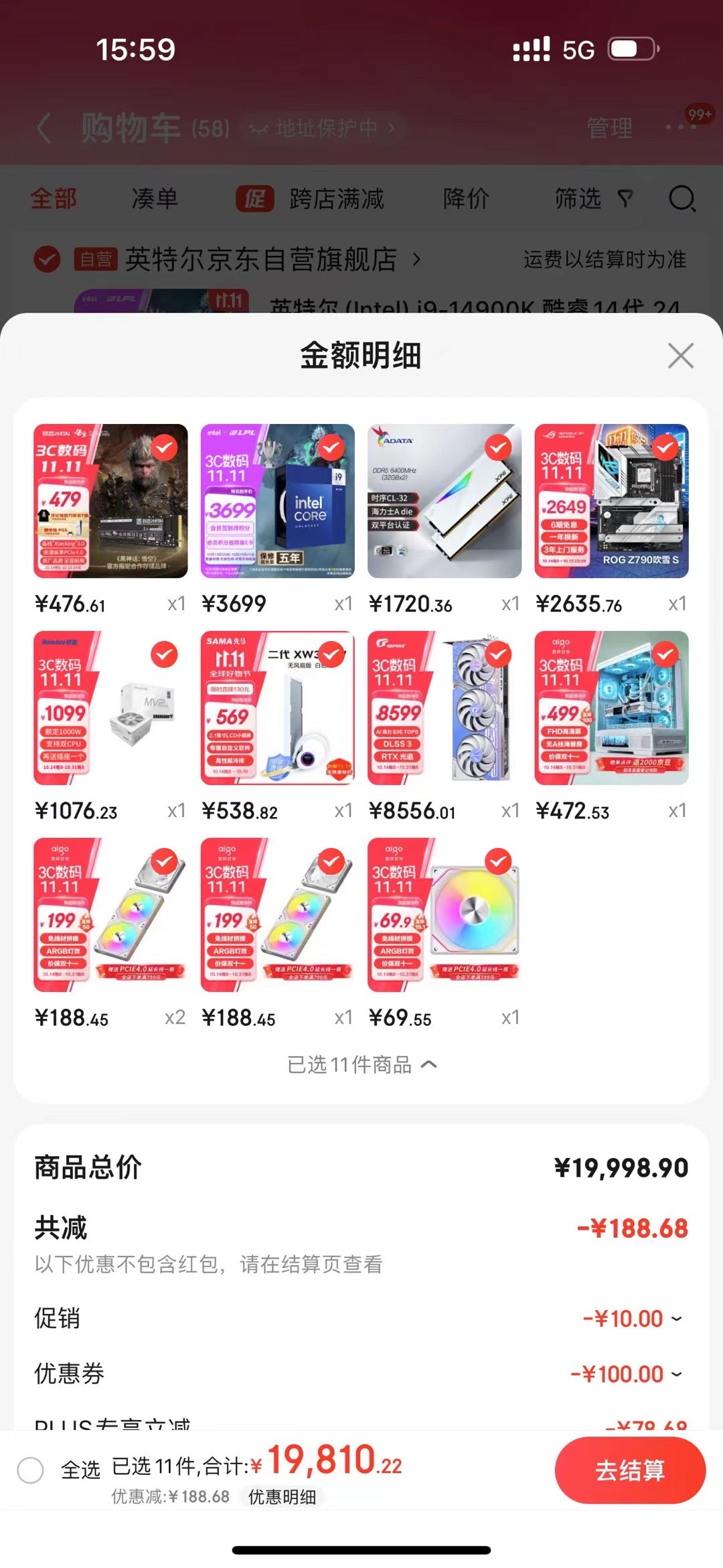
Task: Uncheck the ROG Z790 motherboard ¥2635.76
Action: [x=665, y=447]
